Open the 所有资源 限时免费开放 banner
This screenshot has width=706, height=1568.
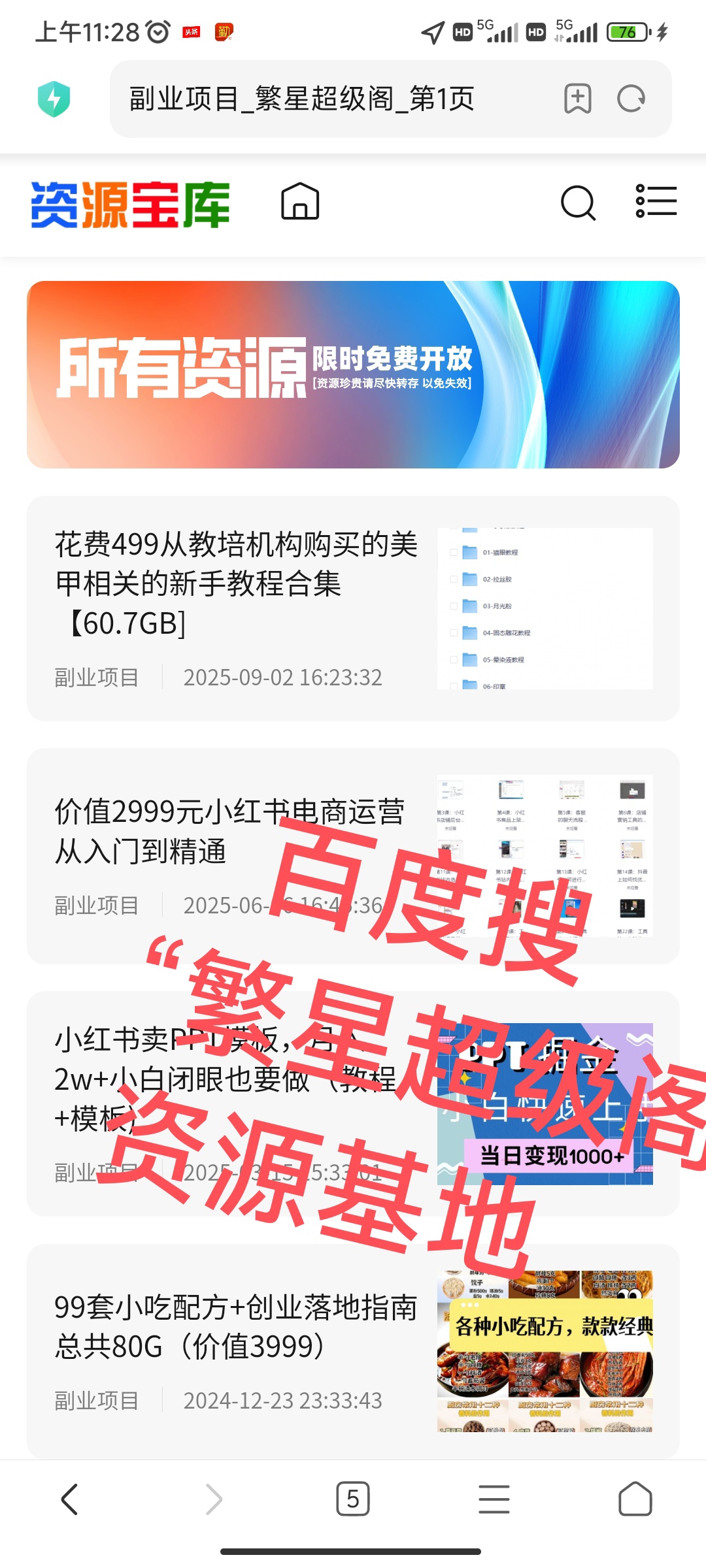coord(353,374)
